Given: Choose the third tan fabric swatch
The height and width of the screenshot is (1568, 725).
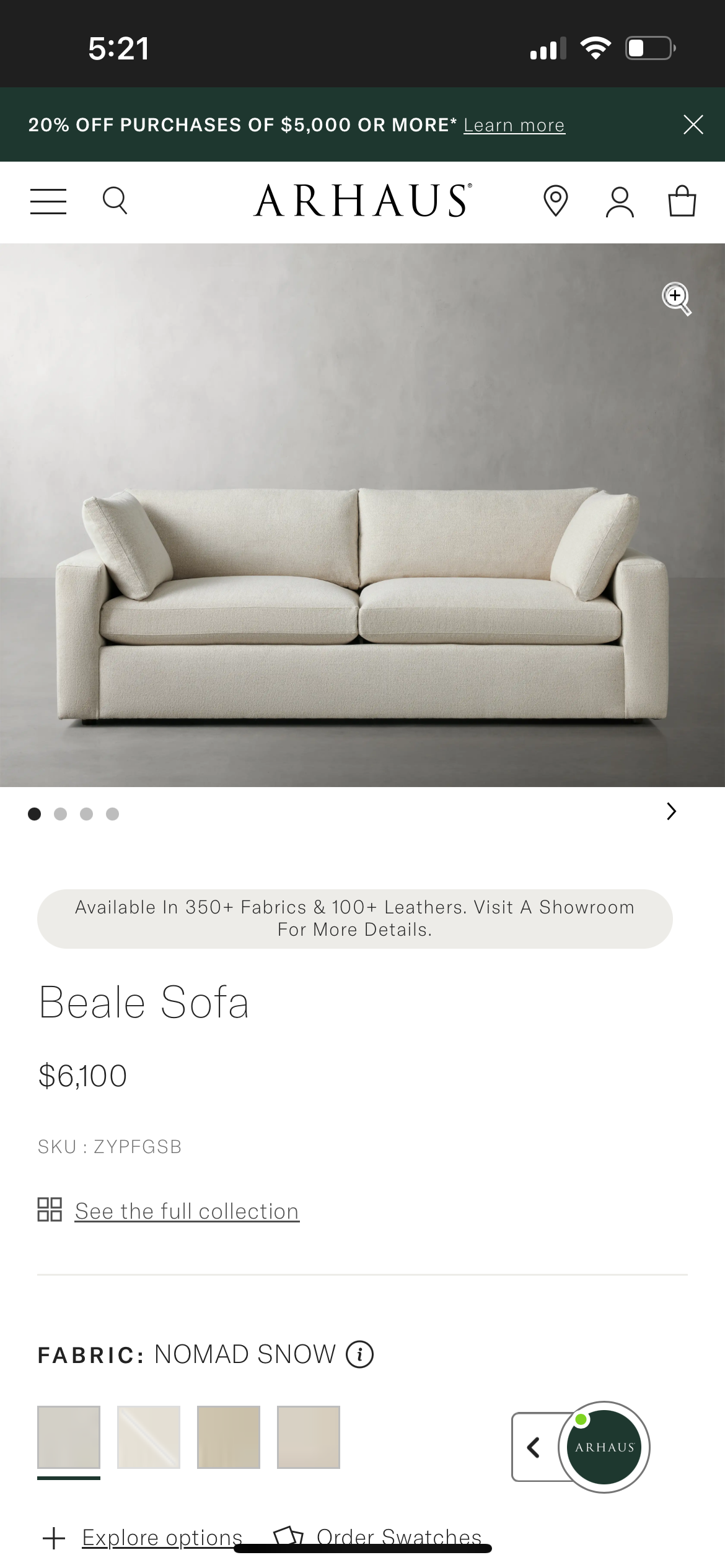Looking at the screenshot, I should (229, 1437).
